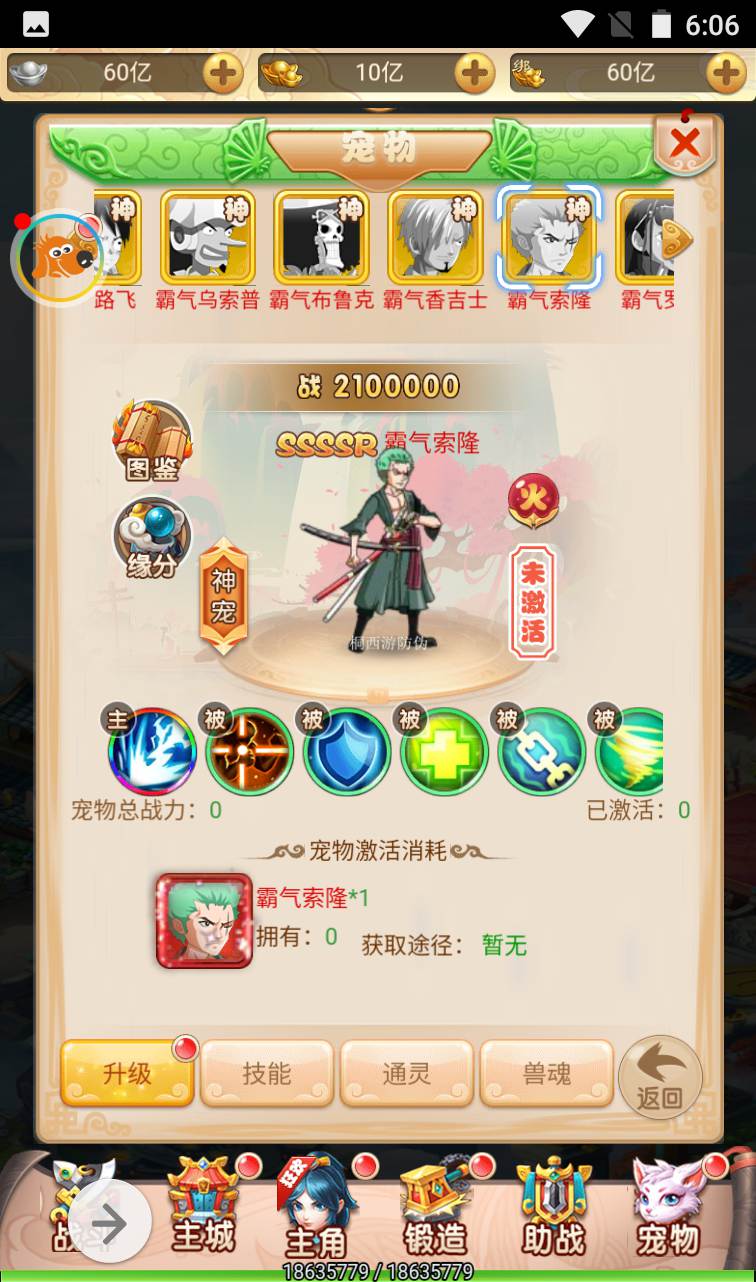Add more silver ingots with plus
756x1282 pixels.
coord(222,73)
